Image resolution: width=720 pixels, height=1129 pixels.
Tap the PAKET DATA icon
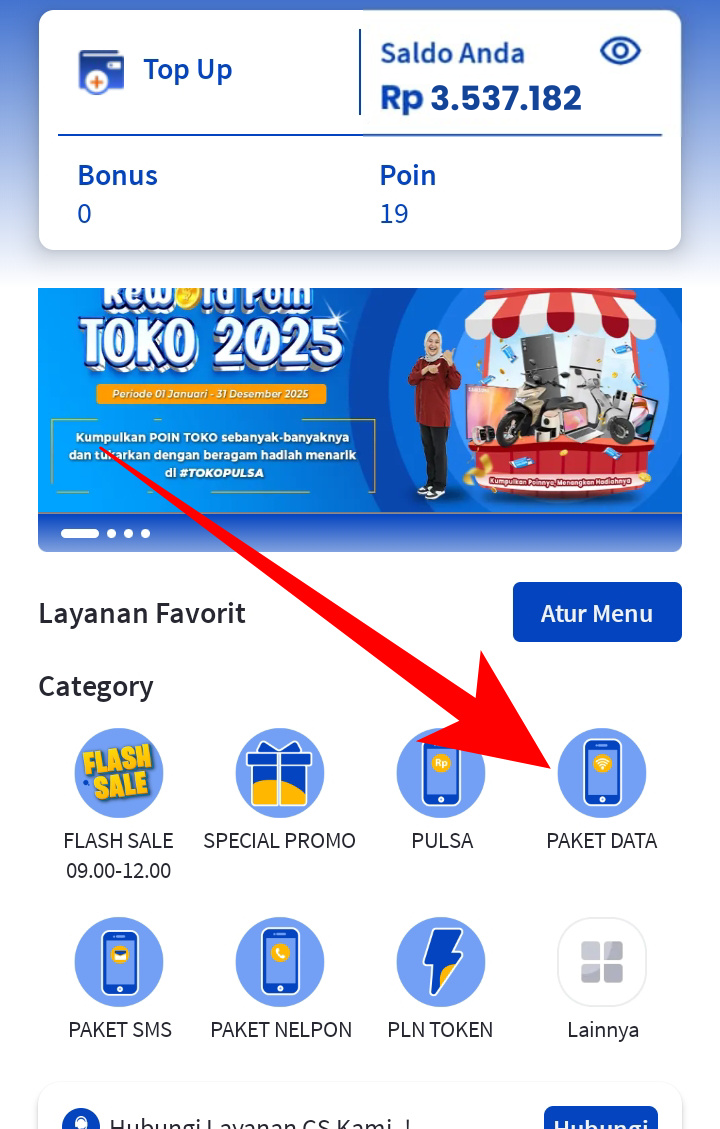click(x=602, y=772)
